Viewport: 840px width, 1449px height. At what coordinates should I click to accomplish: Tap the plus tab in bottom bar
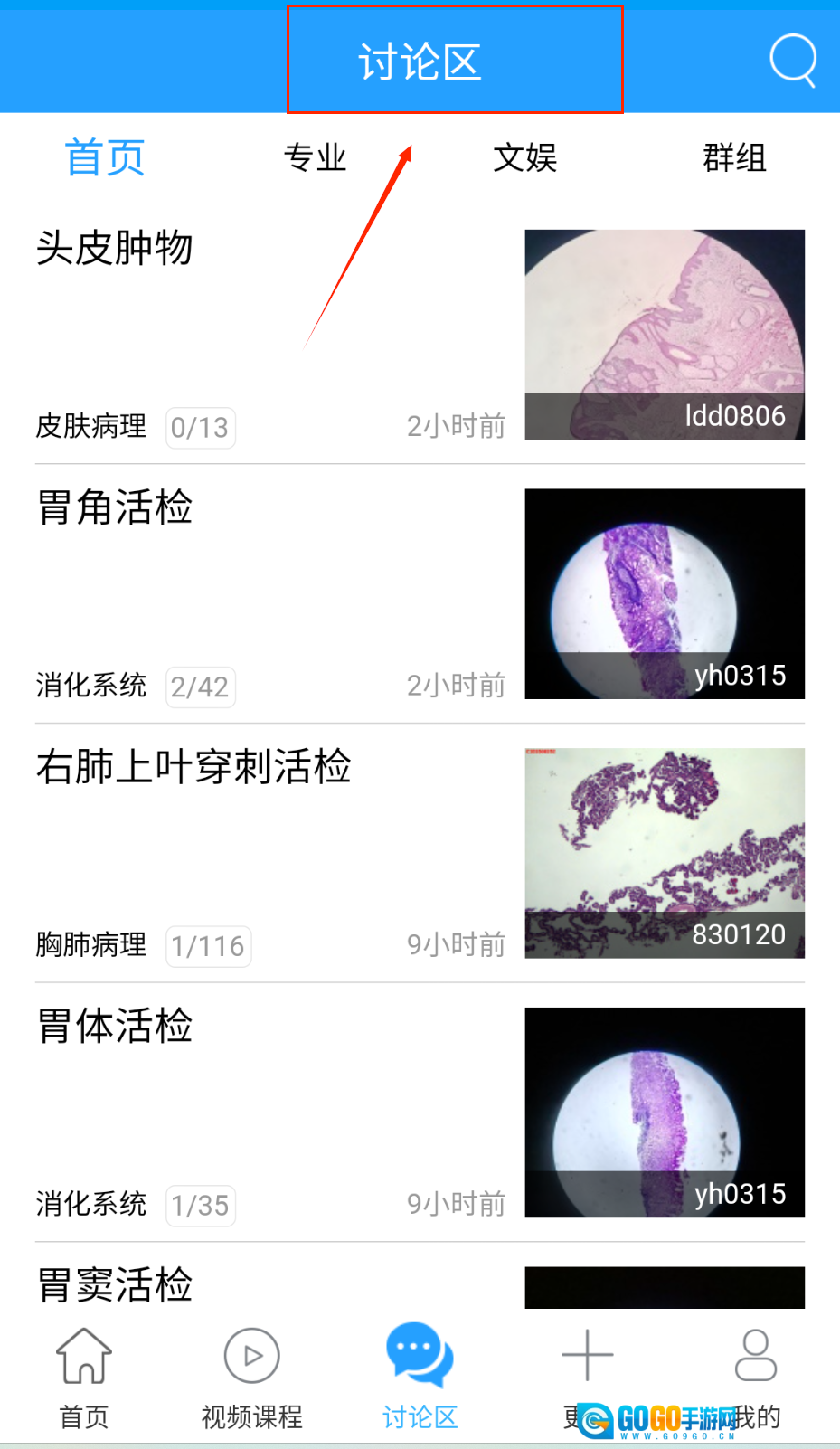pos(588,1357)
